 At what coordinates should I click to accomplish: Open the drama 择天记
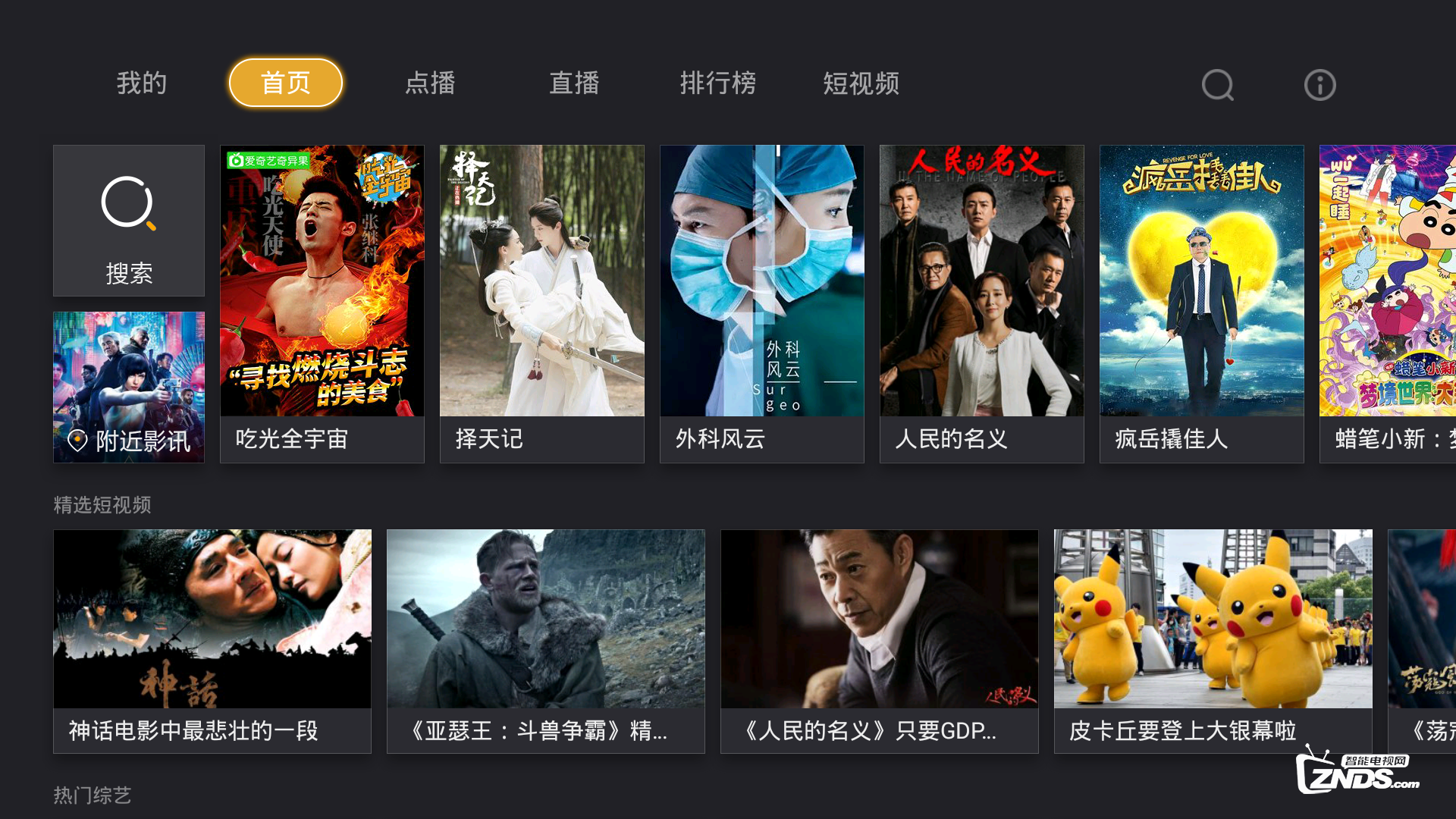point(542,303)
